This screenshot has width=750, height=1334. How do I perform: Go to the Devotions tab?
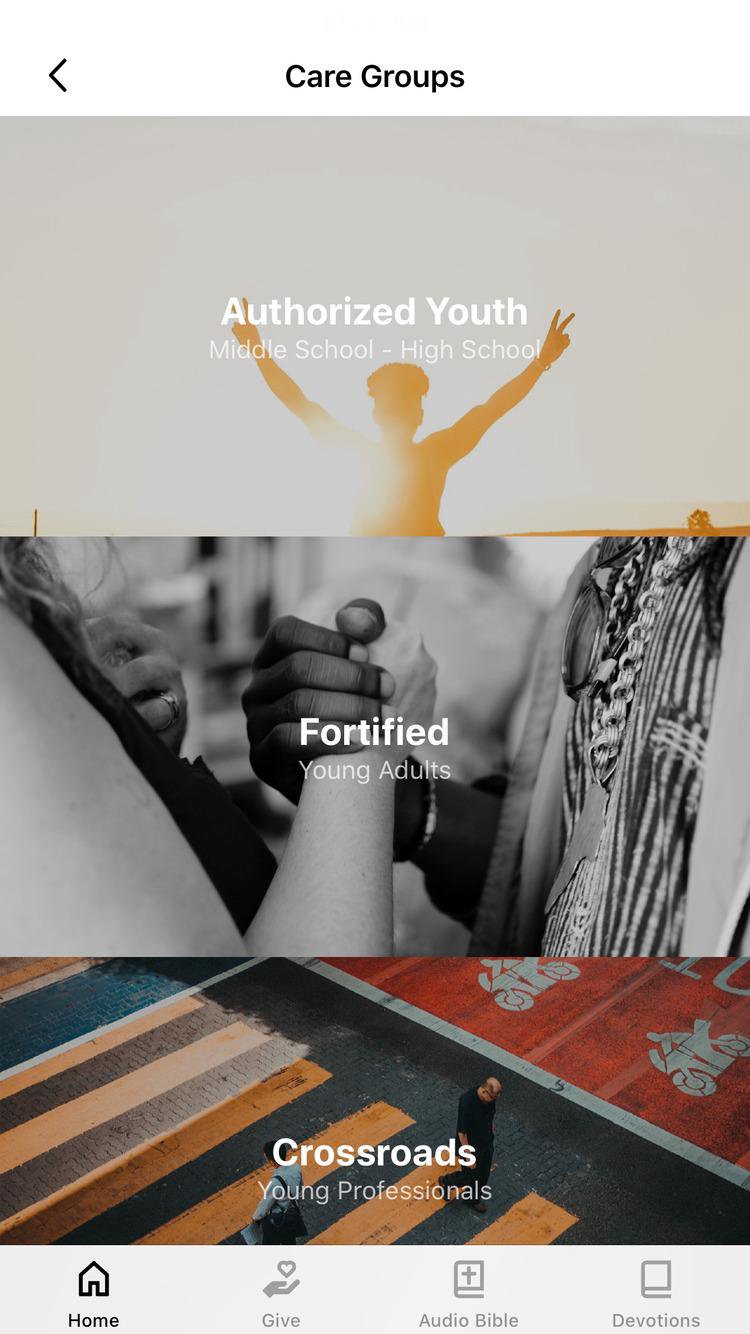coord(656,1293)
